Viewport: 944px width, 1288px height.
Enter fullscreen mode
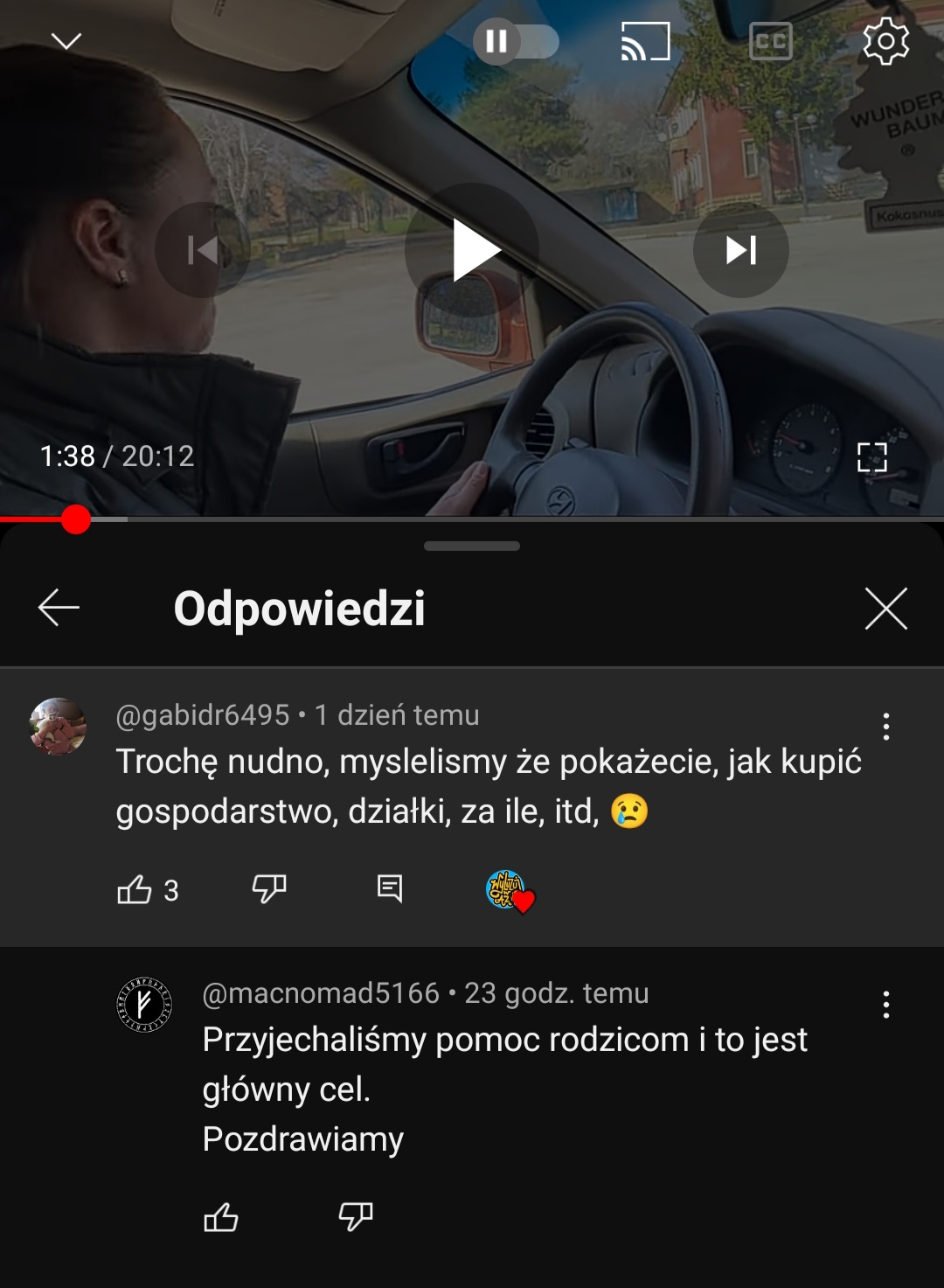[871, 456]
